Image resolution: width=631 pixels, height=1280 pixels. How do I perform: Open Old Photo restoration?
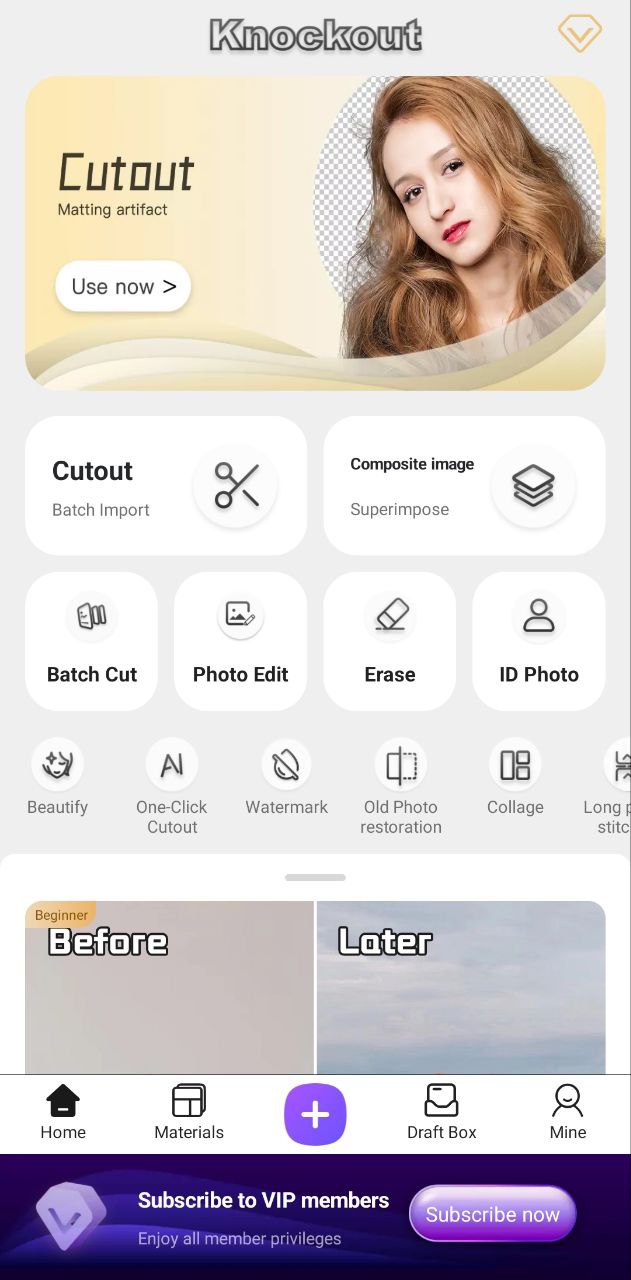pyautogui.click(x=401, y=787)
